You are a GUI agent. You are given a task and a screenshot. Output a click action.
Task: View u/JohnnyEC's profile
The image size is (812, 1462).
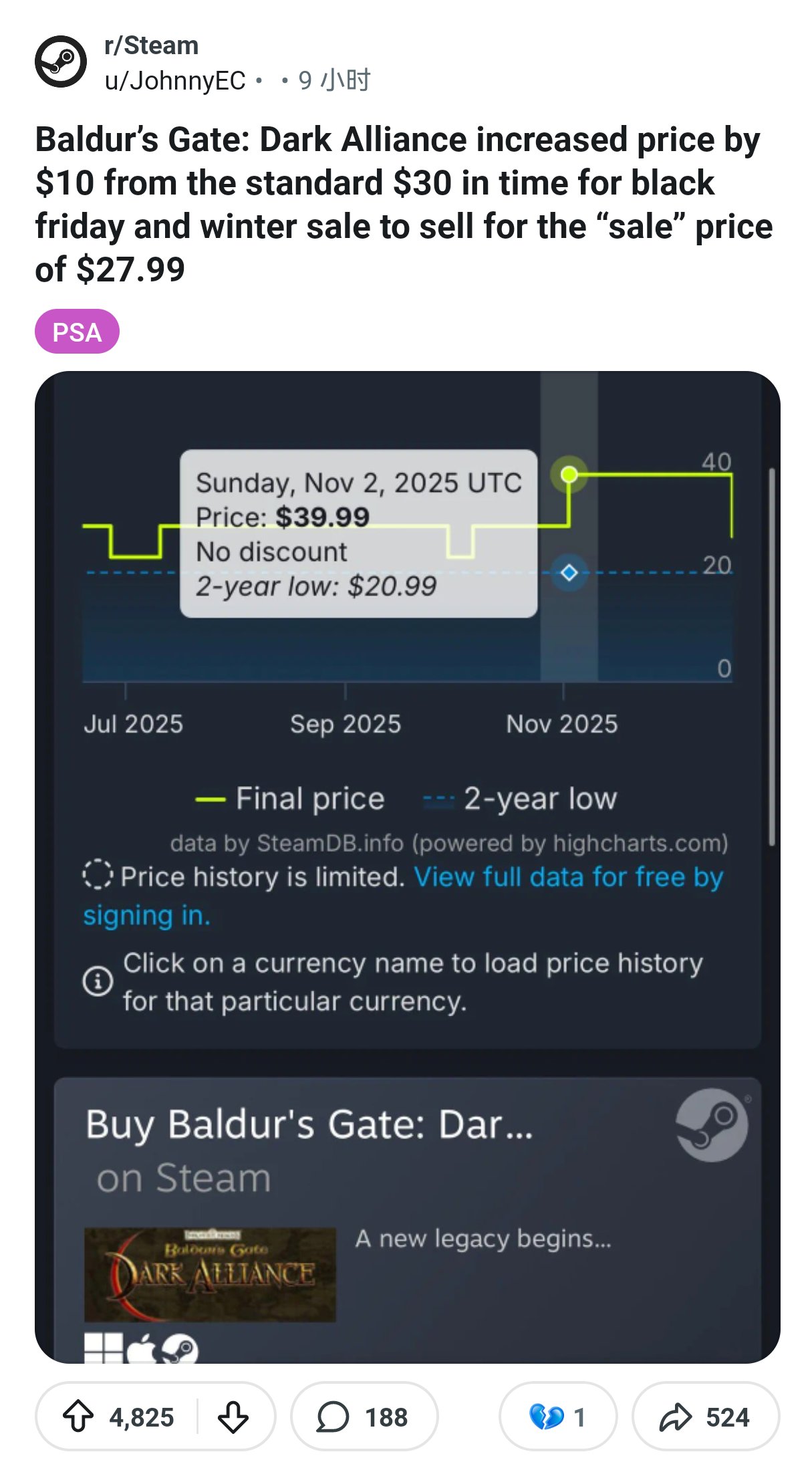[x=175, y=81]
